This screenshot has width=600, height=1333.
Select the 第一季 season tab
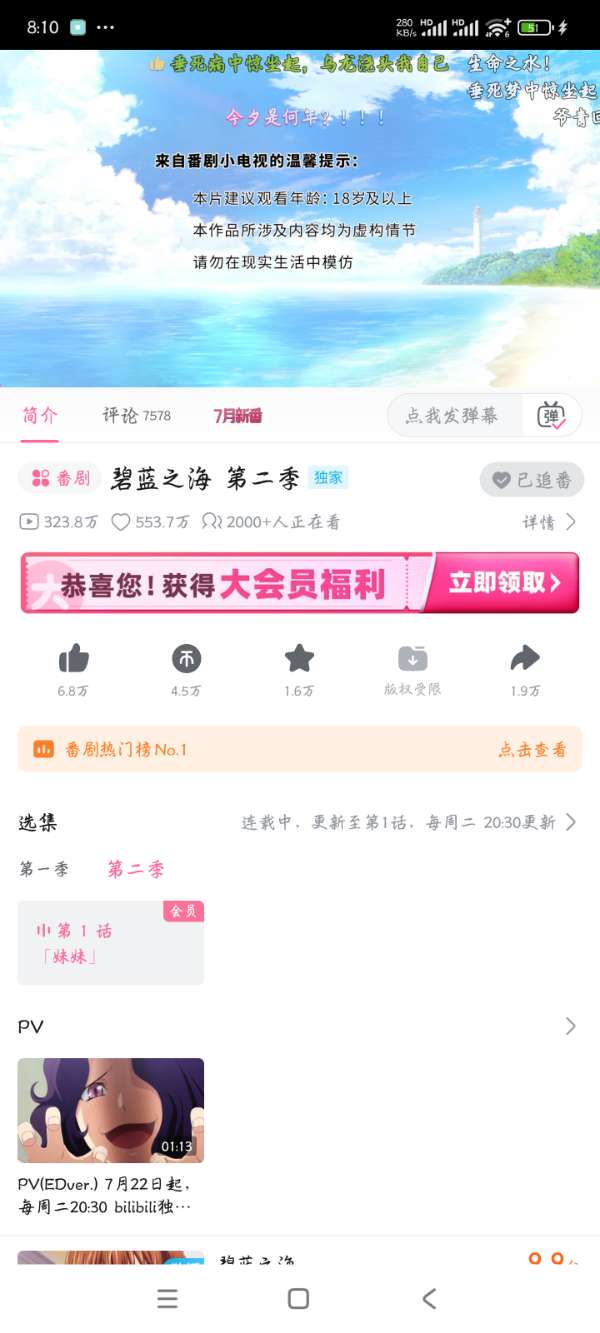tap(44, 870)
